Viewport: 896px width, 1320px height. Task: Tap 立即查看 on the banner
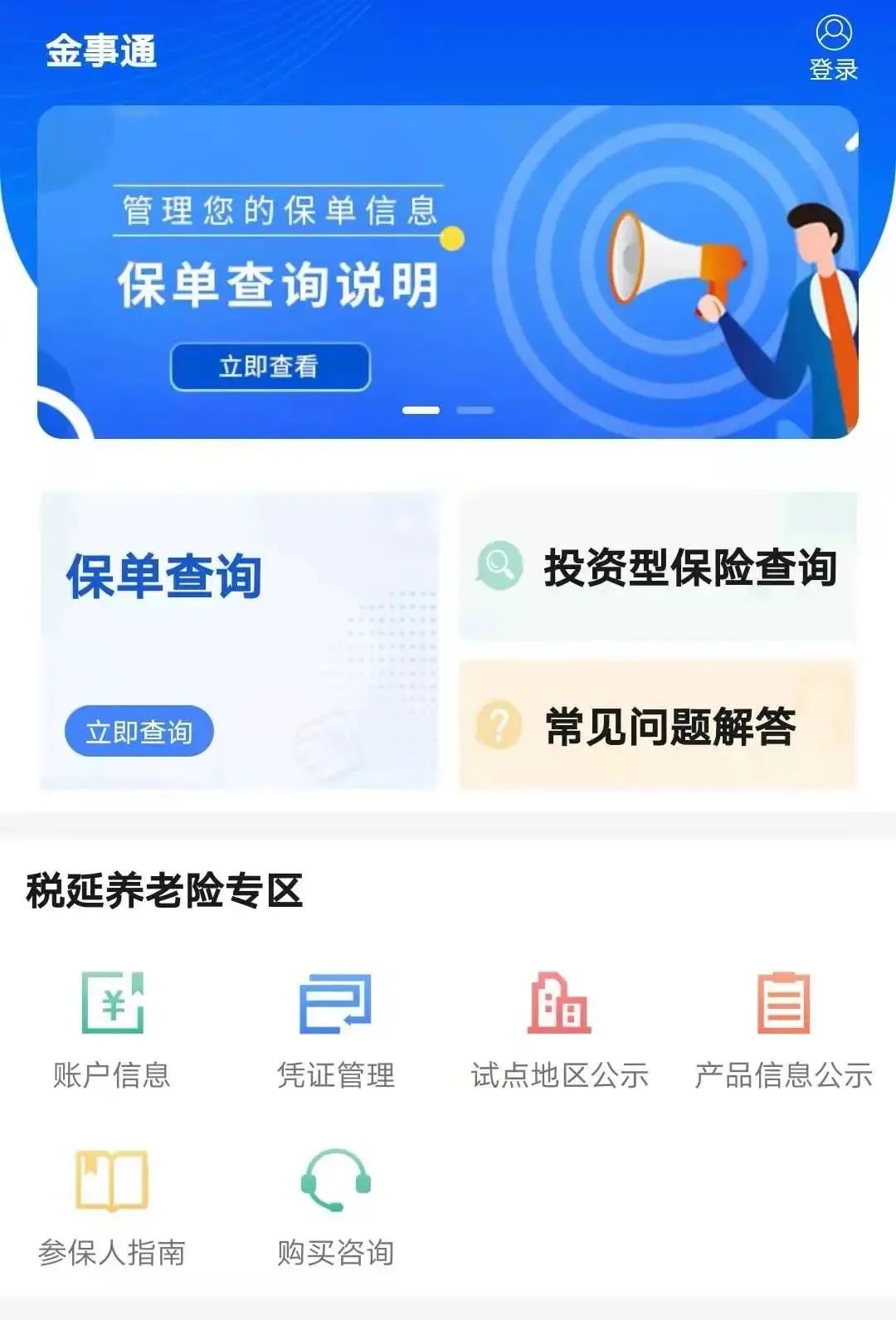(x=270, y=367)
